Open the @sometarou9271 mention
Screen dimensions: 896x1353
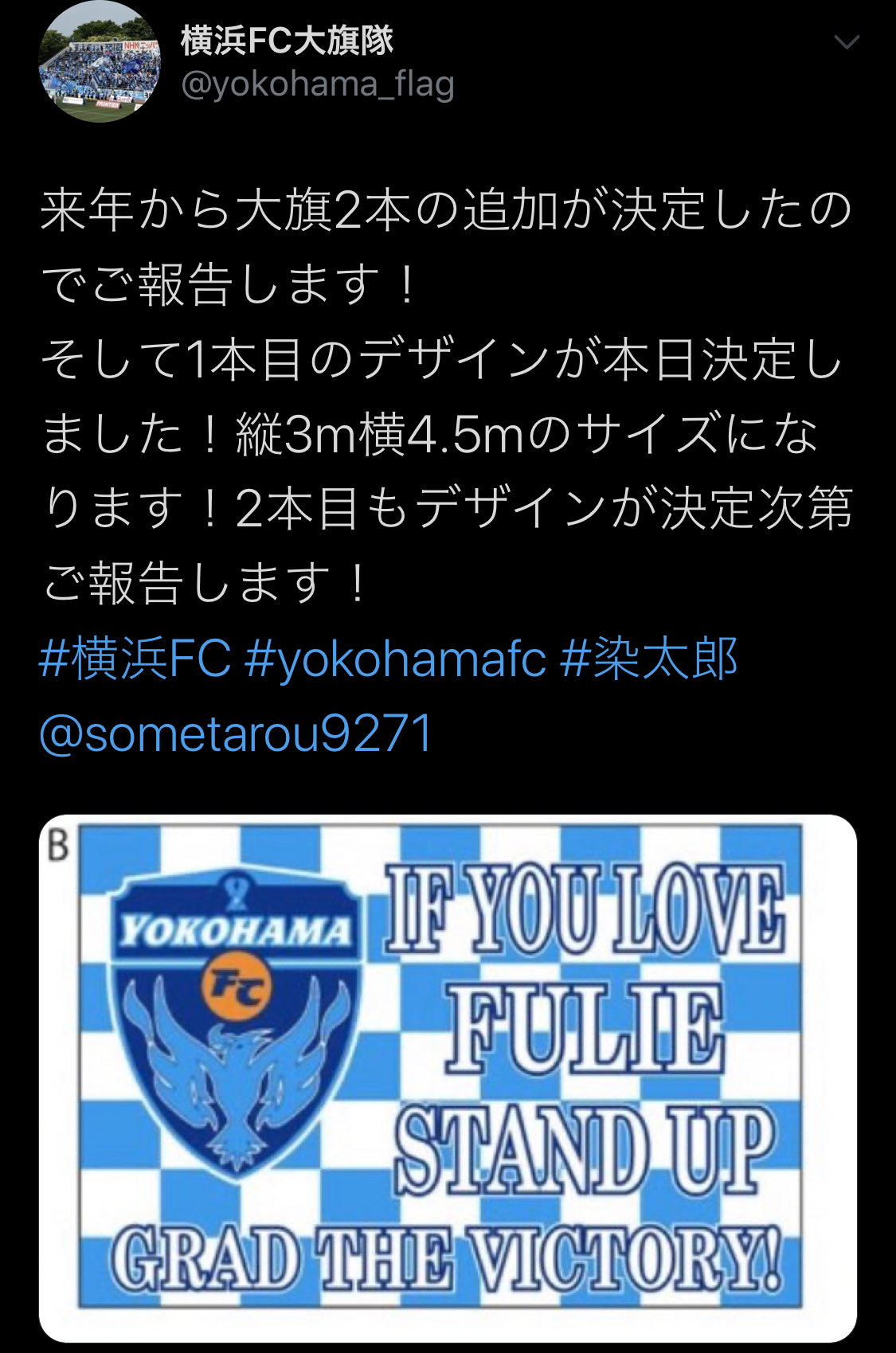click(x=236, y=733)
